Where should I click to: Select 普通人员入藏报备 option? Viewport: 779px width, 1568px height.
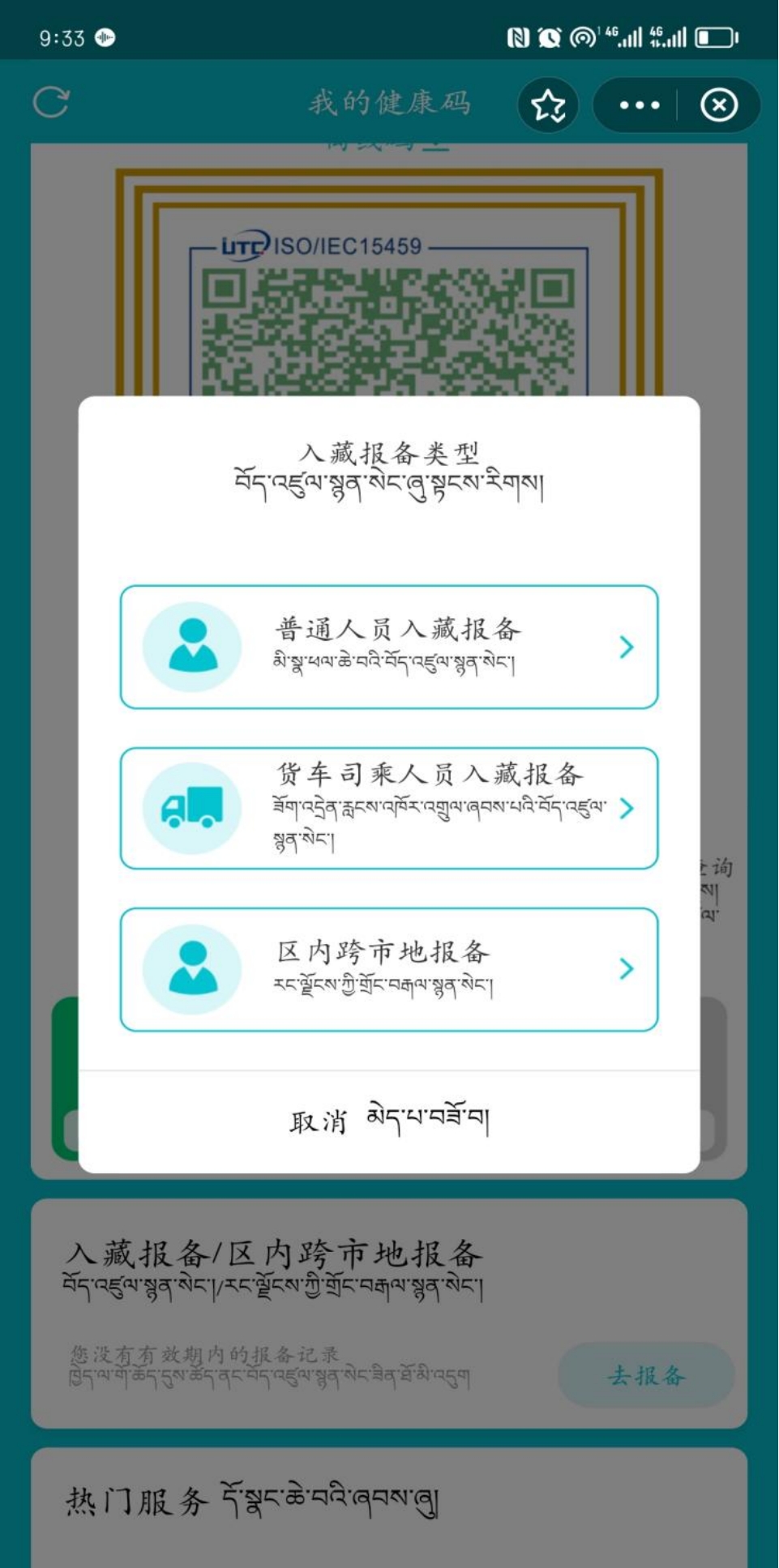(388, 647)
